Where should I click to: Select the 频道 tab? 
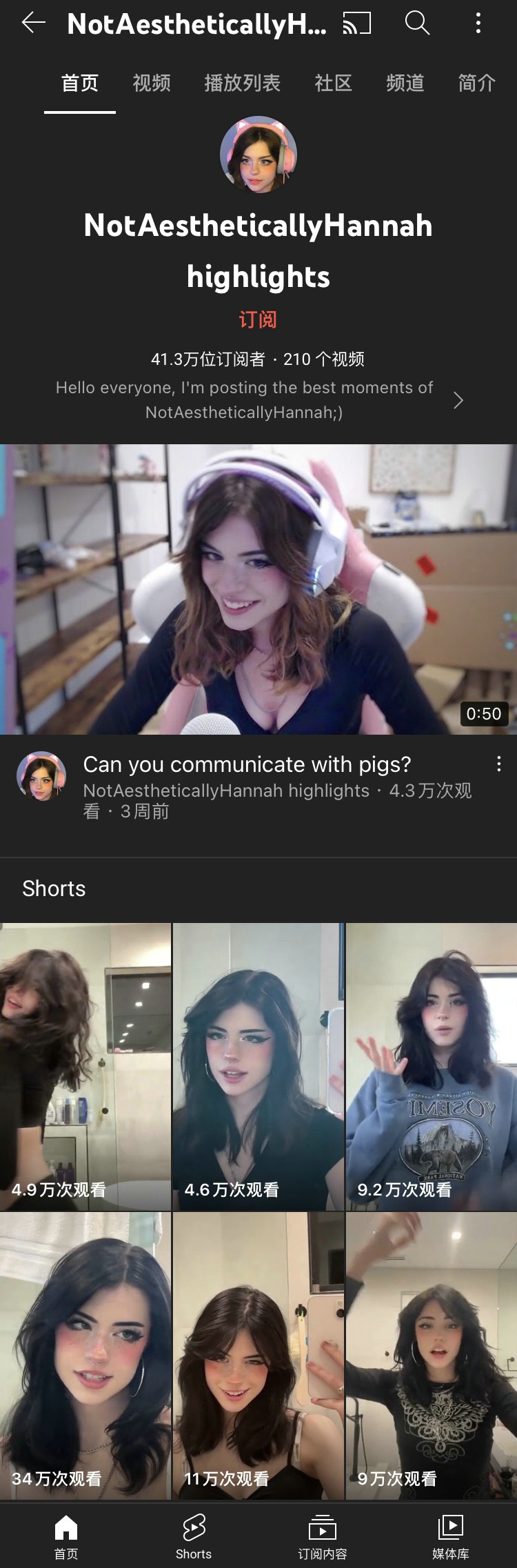[405, 83]
